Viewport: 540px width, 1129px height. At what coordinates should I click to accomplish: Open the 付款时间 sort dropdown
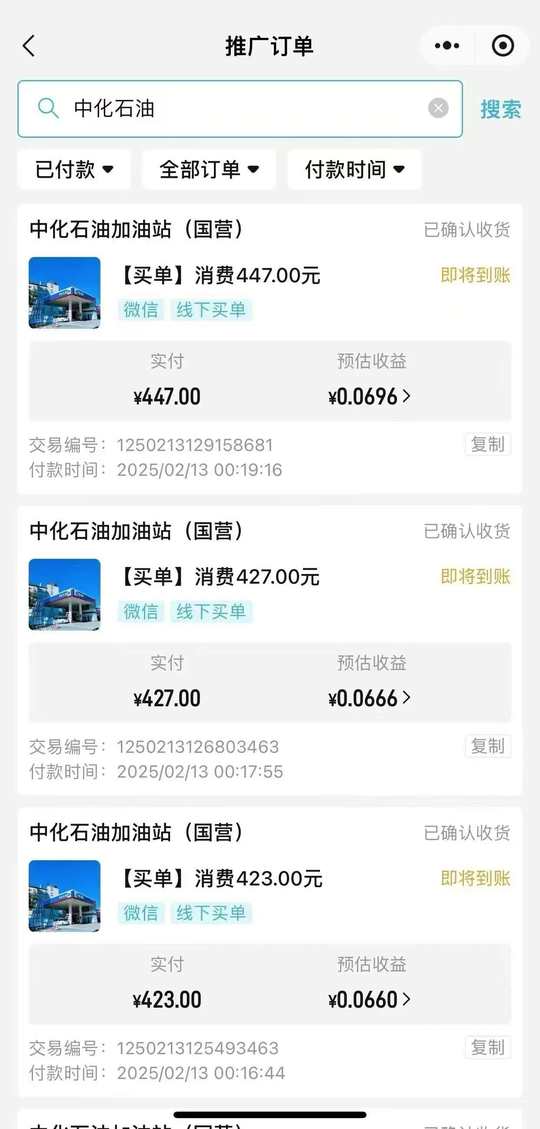(354, 170)
